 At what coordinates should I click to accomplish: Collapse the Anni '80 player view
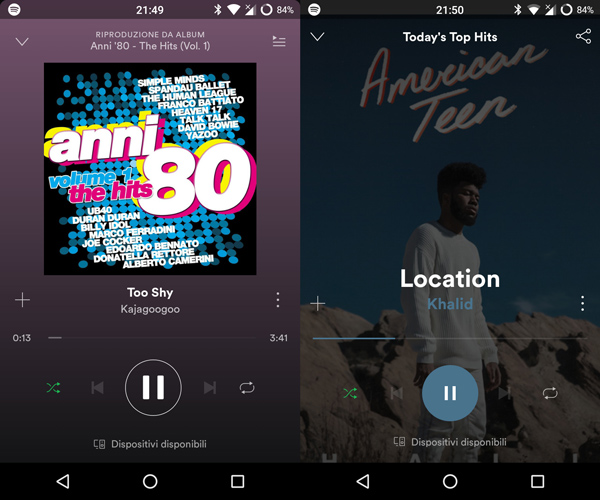coord(22,41)
